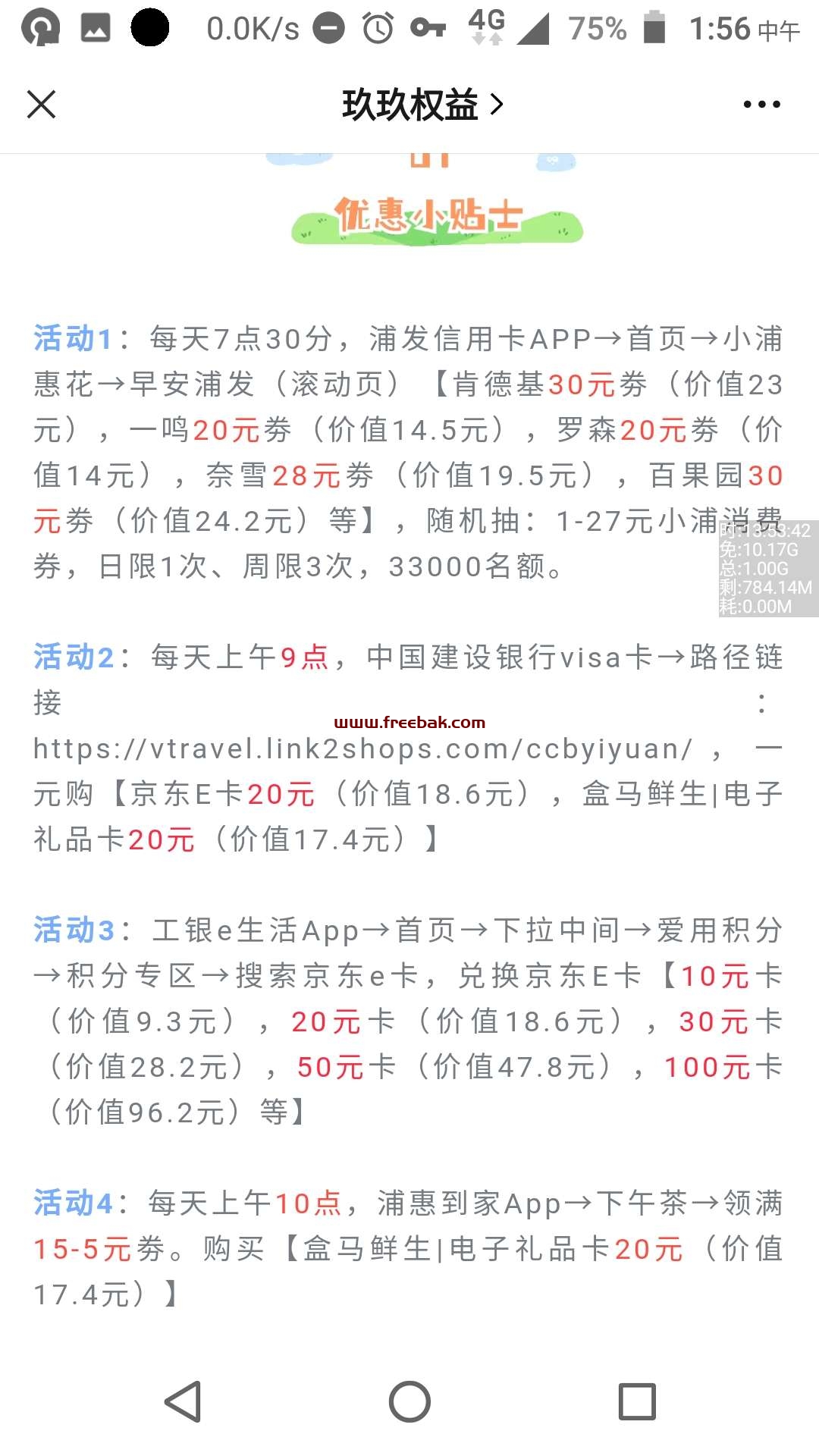Go back with the system back button

183,1401
